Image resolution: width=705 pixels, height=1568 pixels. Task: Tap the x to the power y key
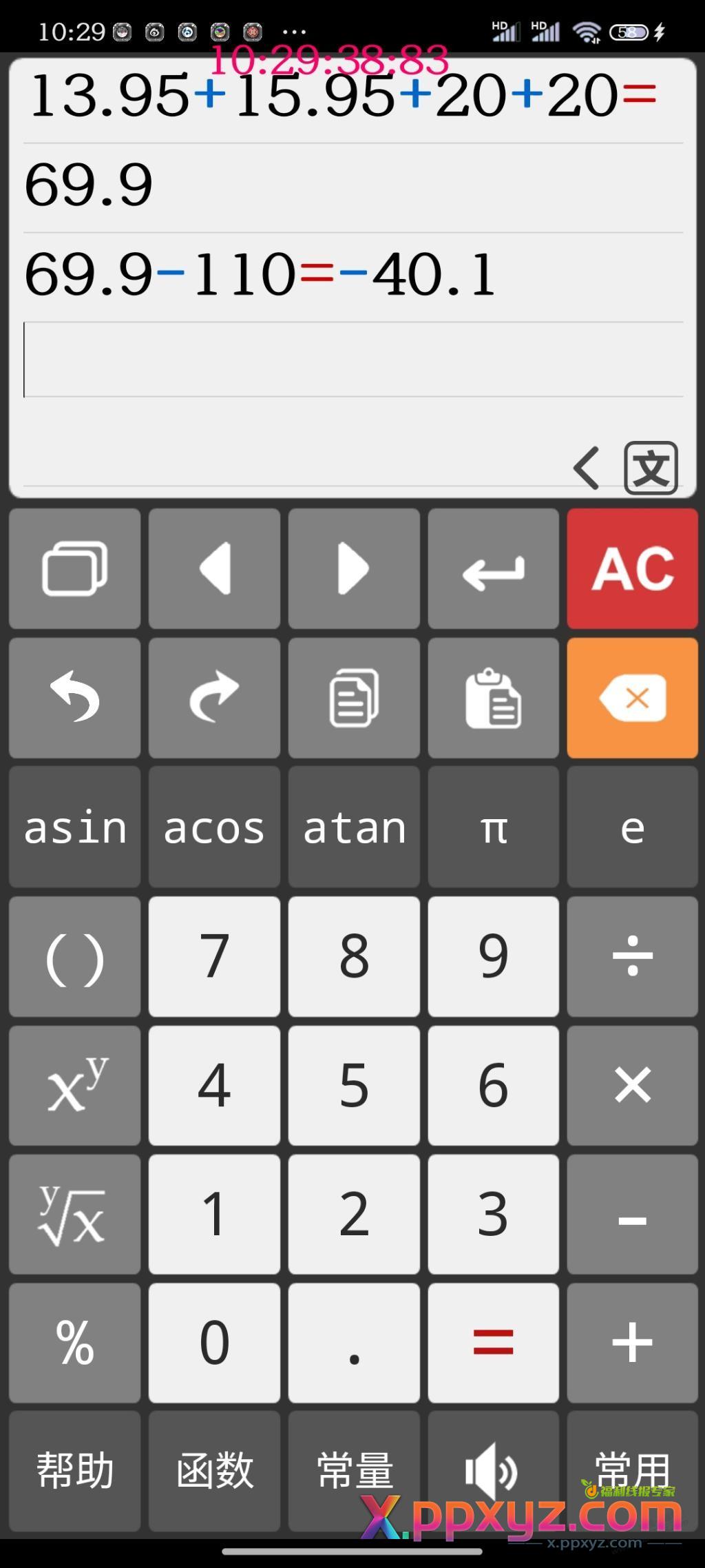coord(74,1085)
